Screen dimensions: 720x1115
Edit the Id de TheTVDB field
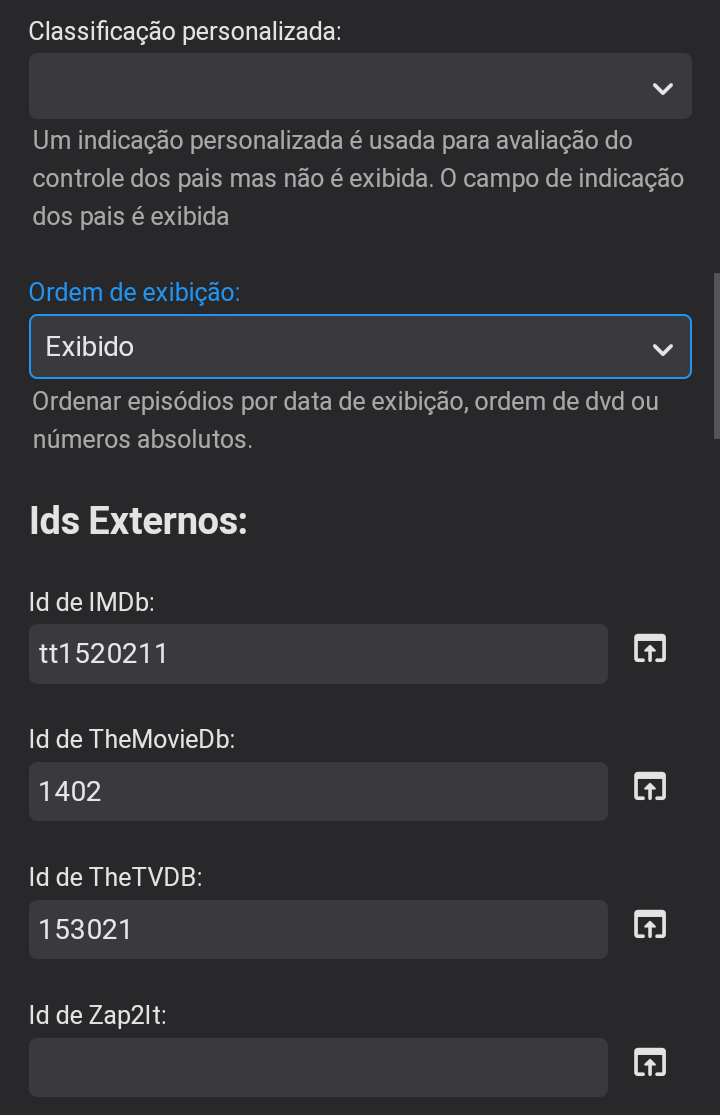(318, 930)
